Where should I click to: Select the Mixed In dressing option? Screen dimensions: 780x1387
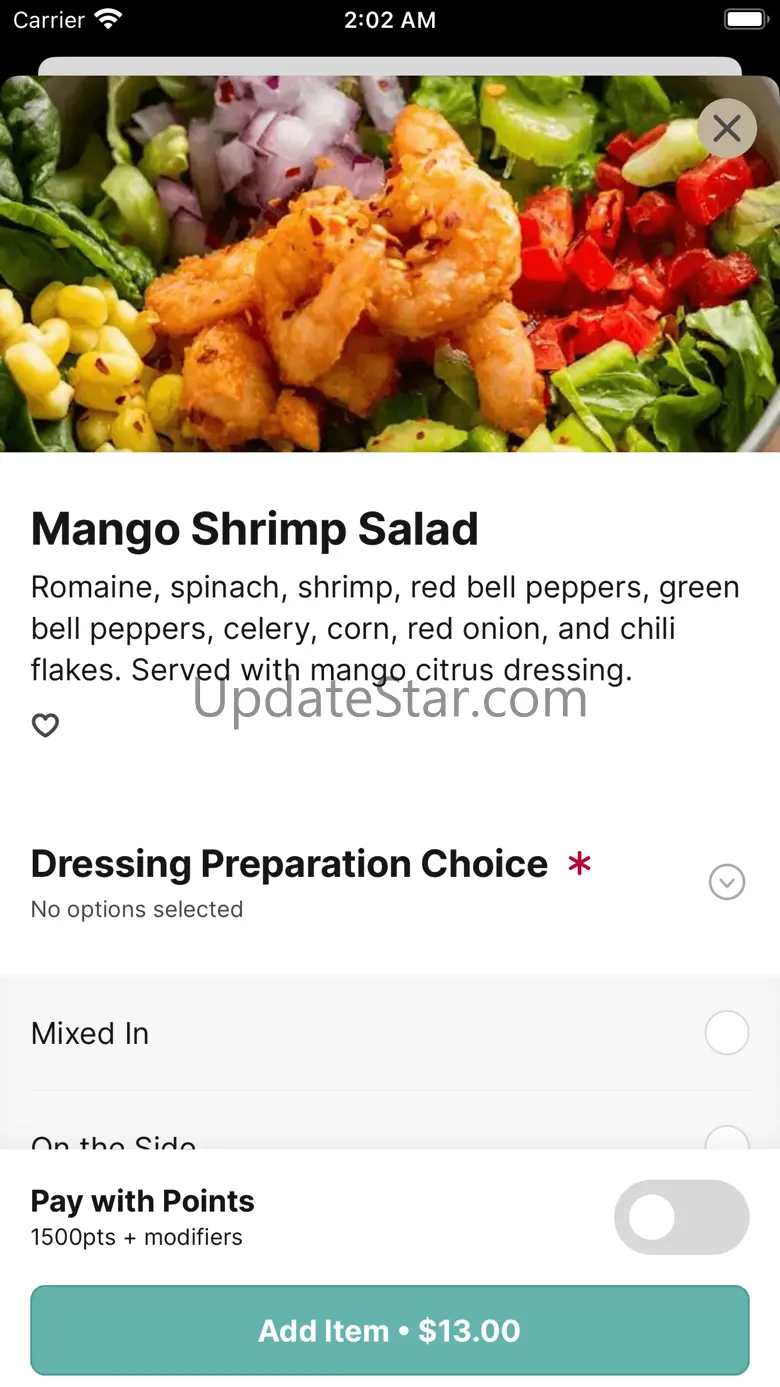coord(726,1033)
